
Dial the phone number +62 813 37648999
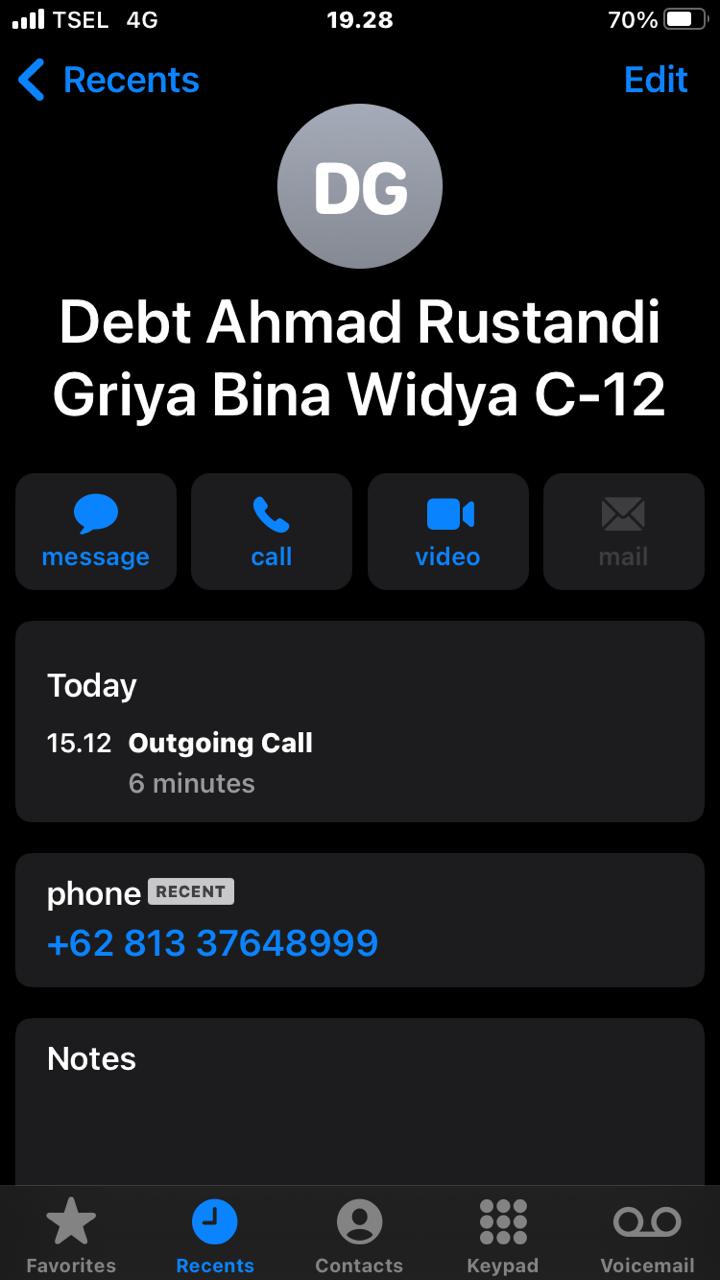pyautogui.click(x=212, y=943)
